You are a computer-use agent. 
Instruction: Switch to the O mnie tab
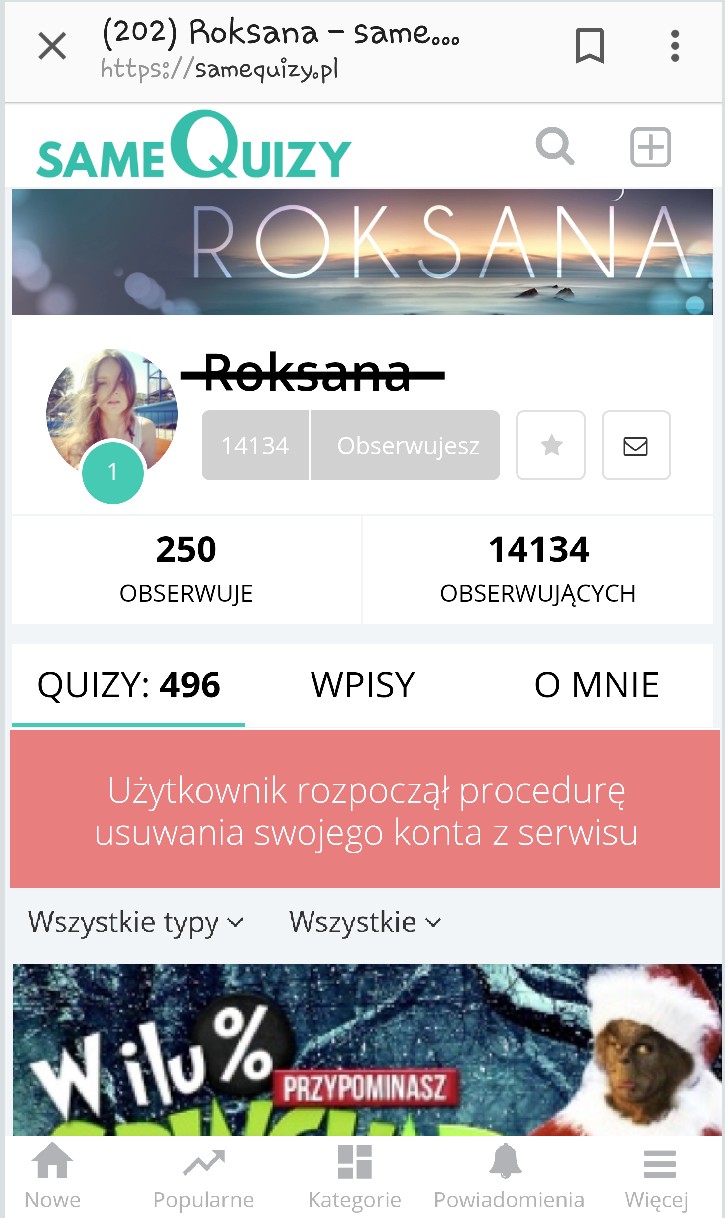596,685
